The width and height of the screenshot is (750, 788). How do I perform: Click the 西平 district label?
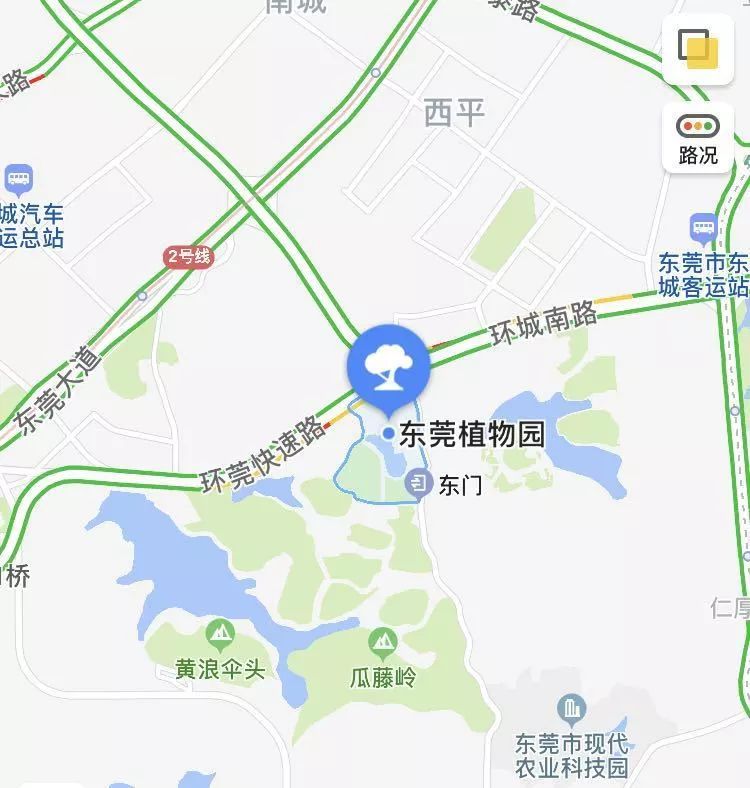coord(457,115)
